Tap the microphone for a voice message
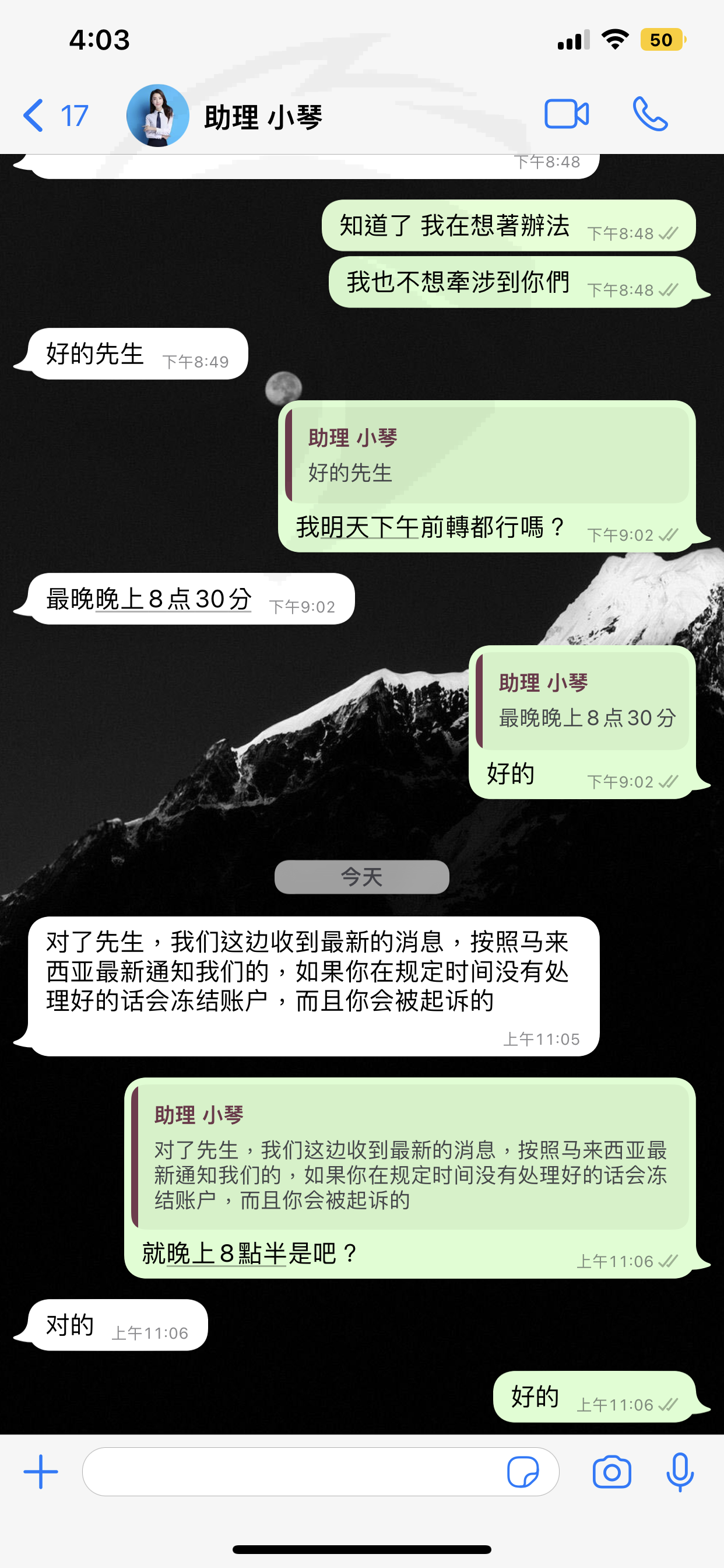Viewport: 724px width, 1568px height. (x=680, y=1472)
